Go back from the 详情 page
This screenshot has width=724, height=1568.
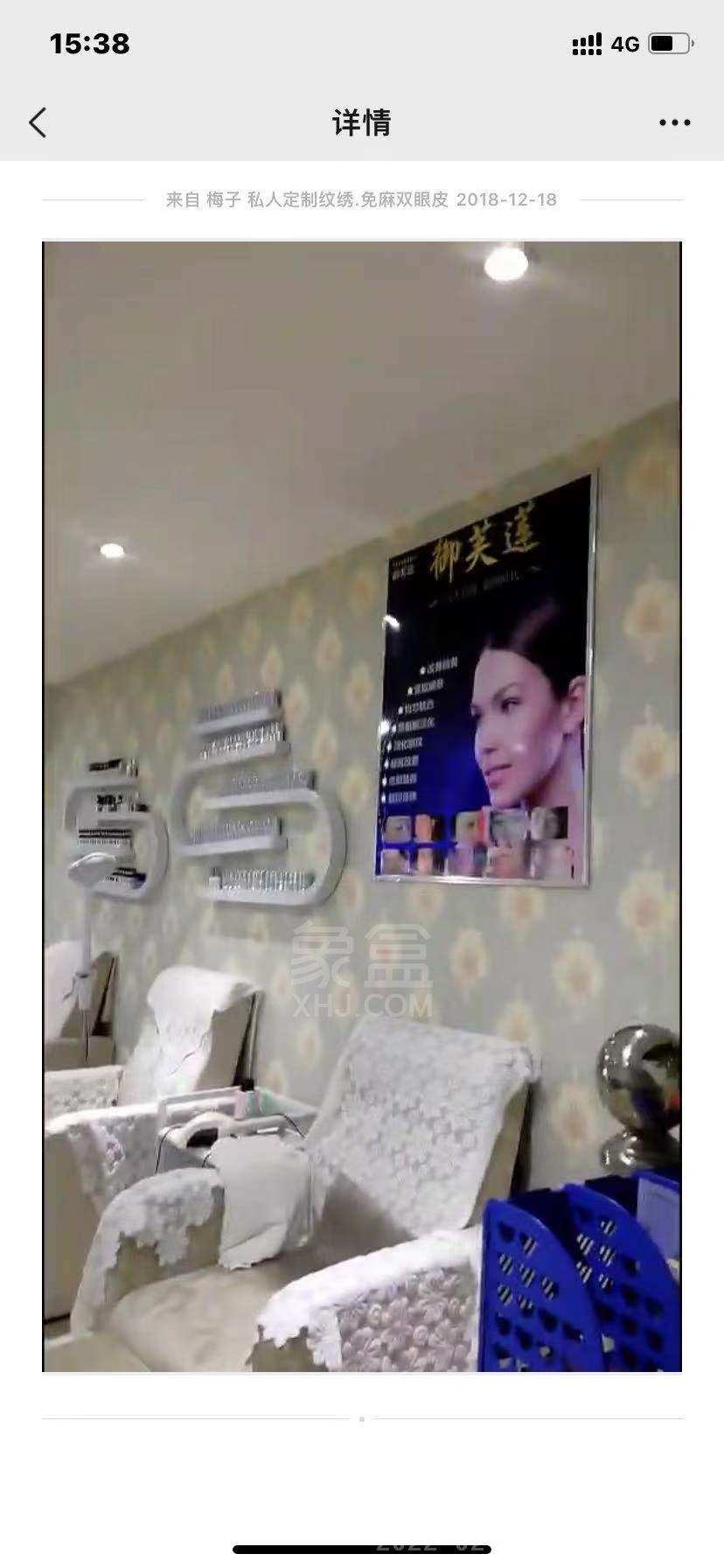38,122
